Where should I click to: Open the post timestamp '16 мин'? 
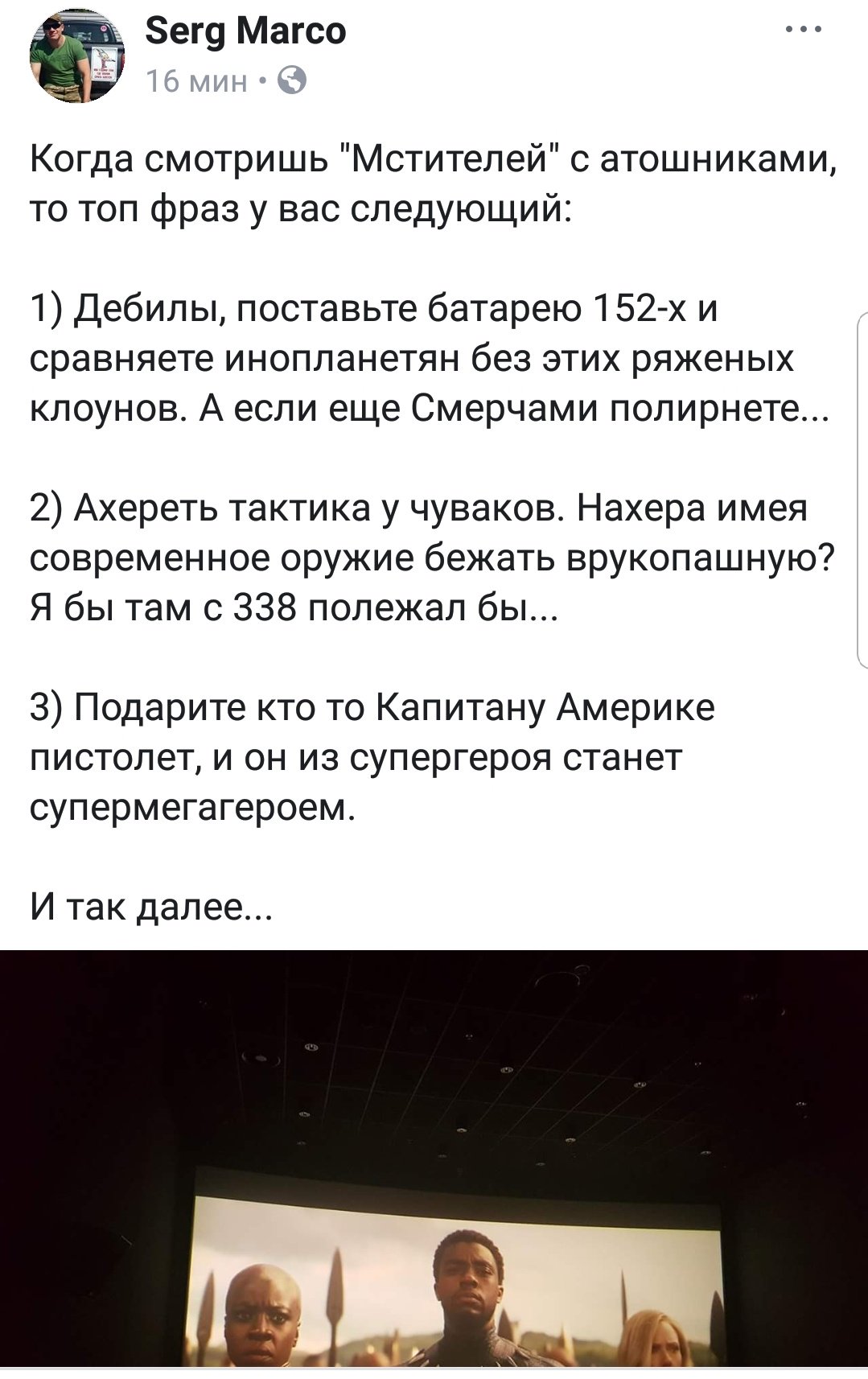(x=196, y=80)
